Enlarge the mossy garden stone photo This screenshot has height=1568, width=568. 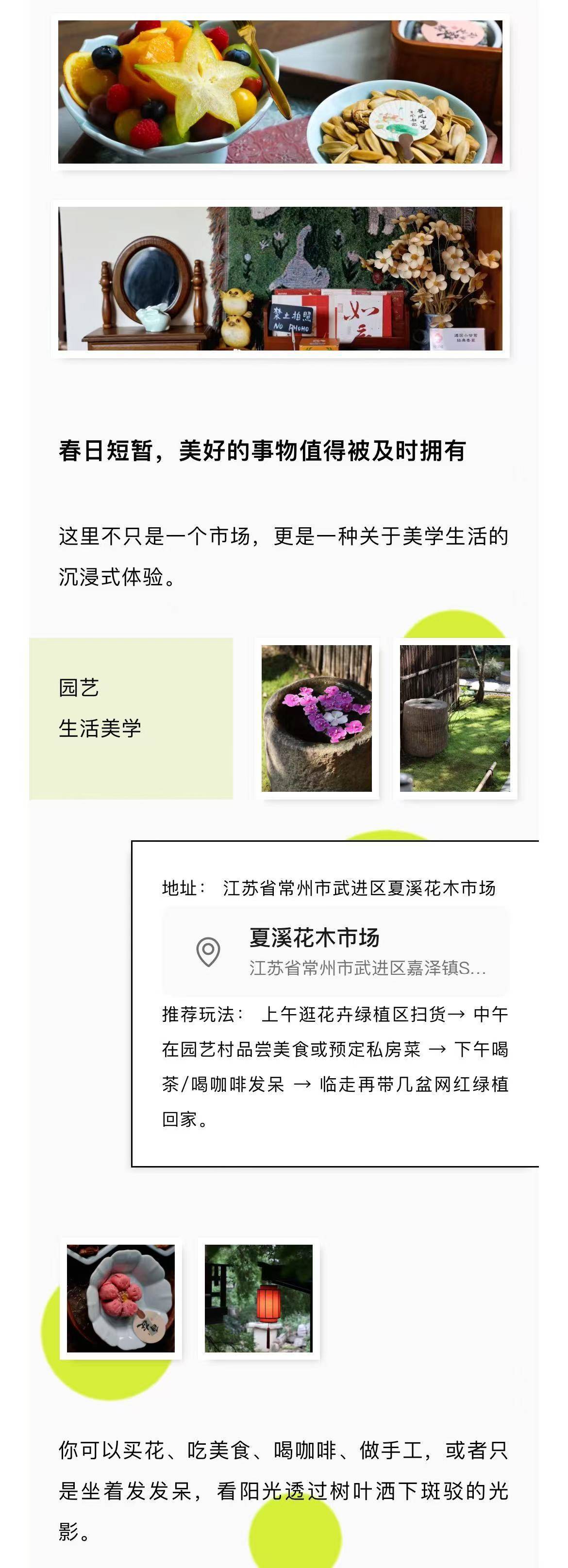[x=455, y=718]
